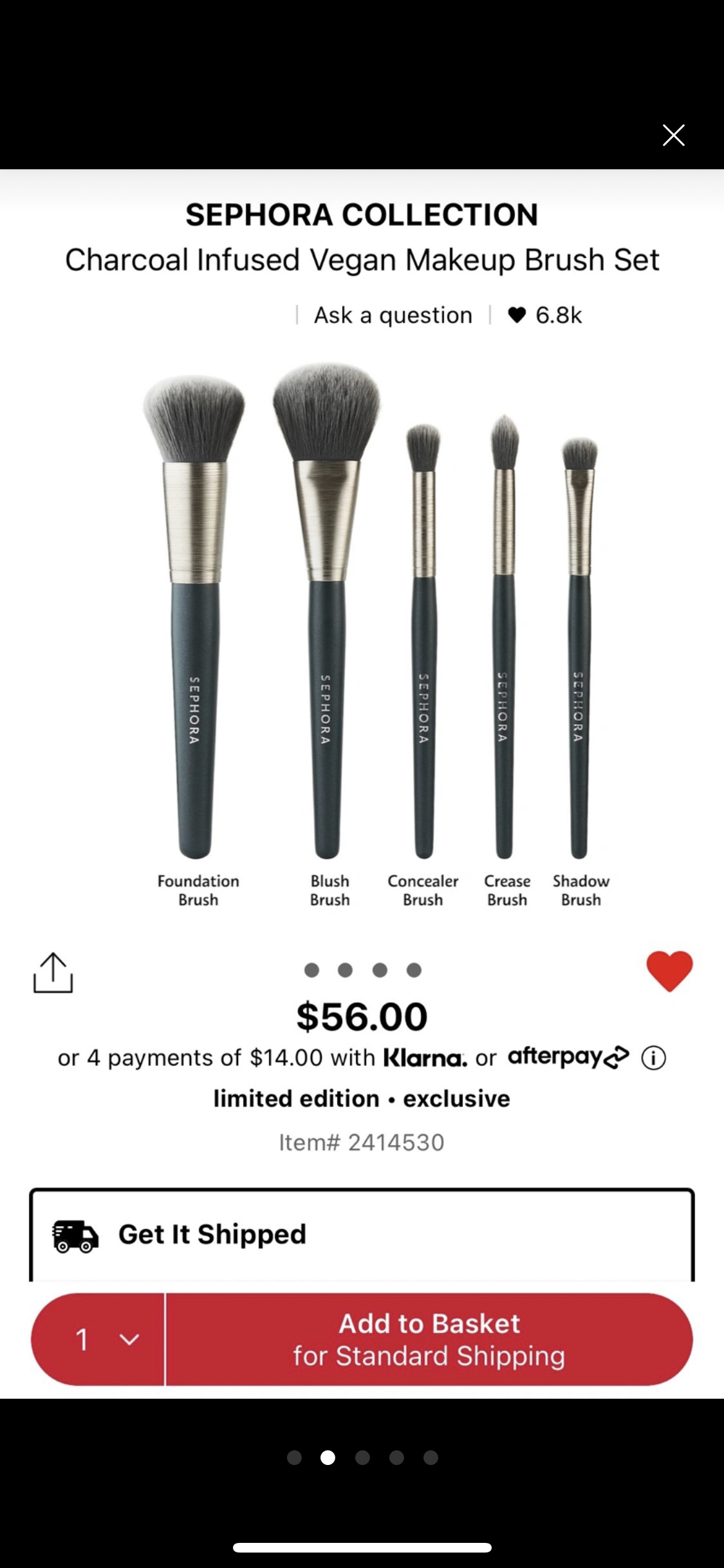This screenshot has width=724, height=1568.
Task: Remove brush set from loves
Action: click(669, 971)
